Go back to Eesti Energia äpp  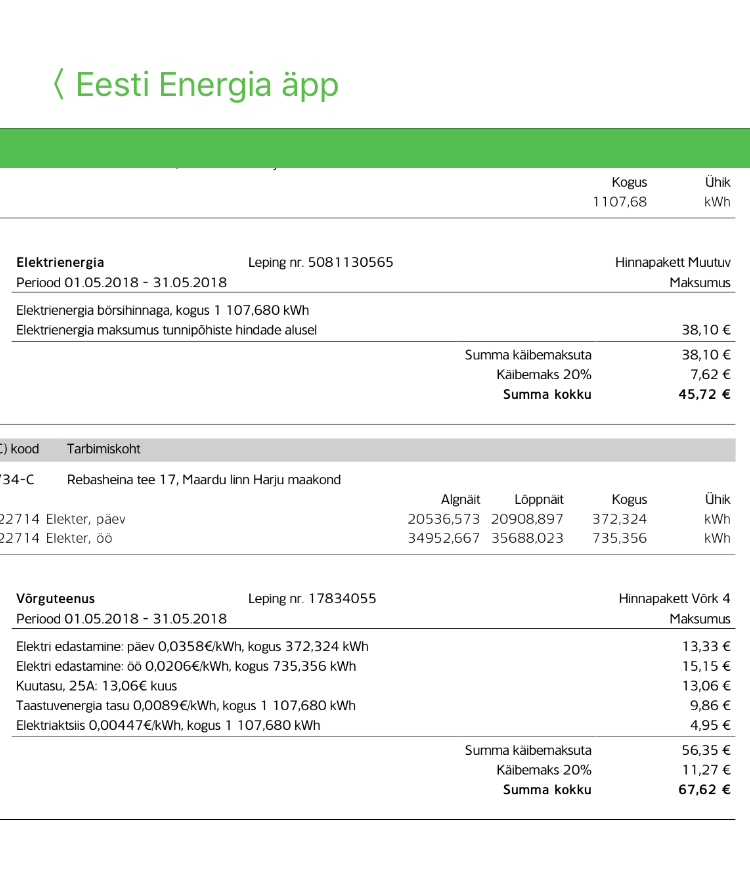[195, 85]
